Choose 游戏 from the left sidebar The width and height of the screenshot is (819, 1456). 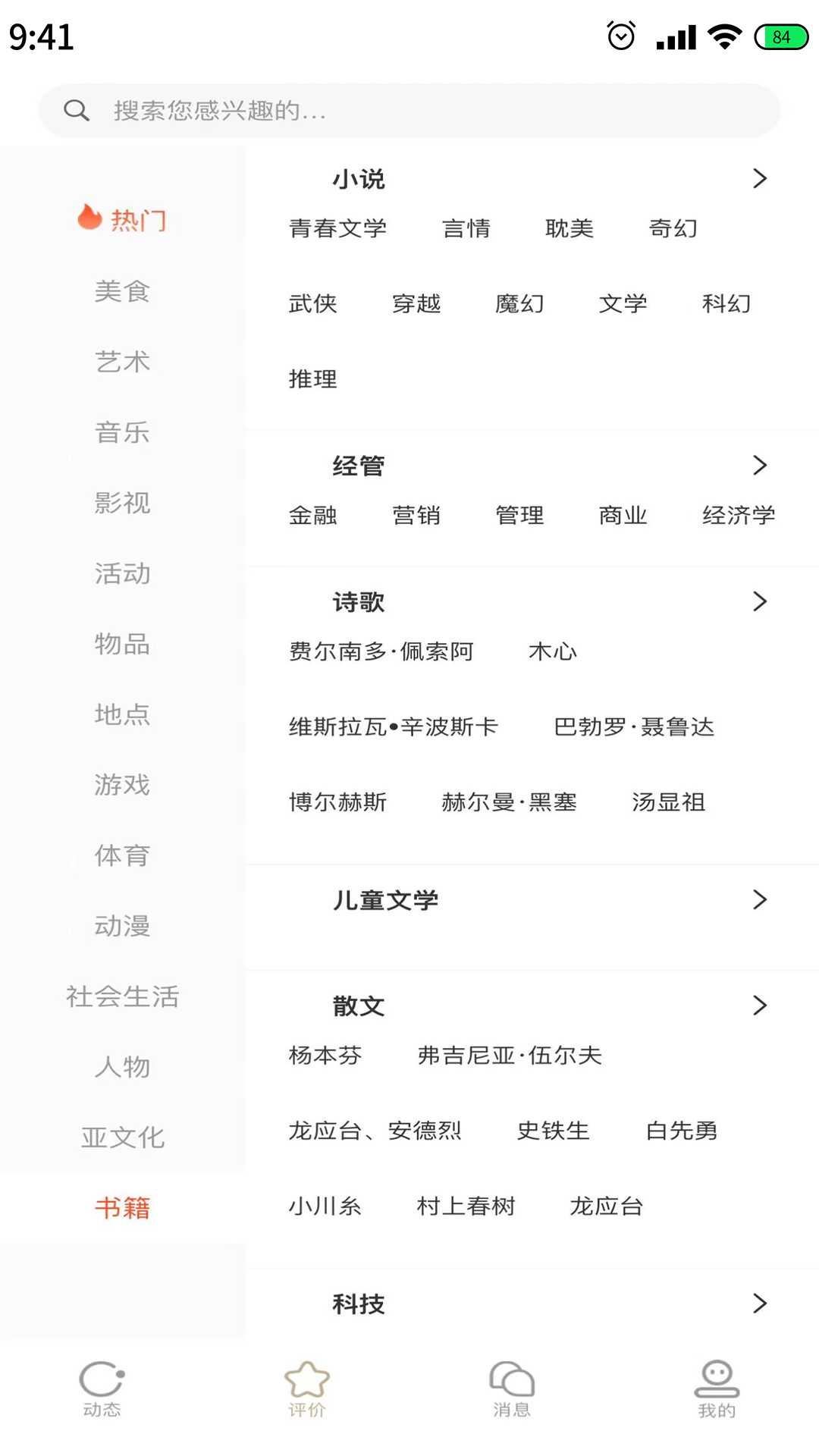pyautogui.click(x=123, y=785)
